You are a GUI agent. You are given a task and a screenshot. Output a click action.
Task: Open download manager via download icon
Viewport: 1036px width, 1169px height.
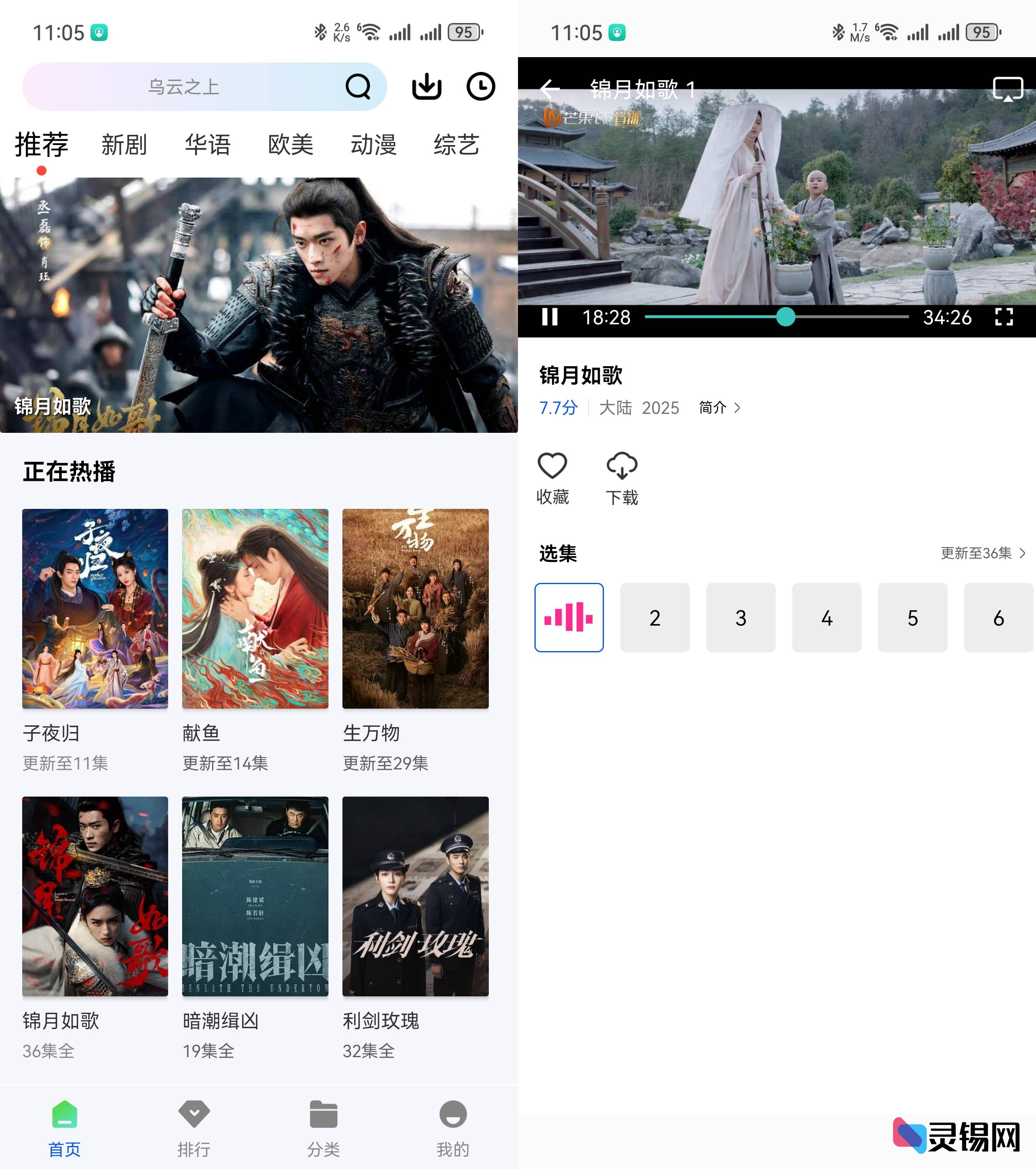427,87
